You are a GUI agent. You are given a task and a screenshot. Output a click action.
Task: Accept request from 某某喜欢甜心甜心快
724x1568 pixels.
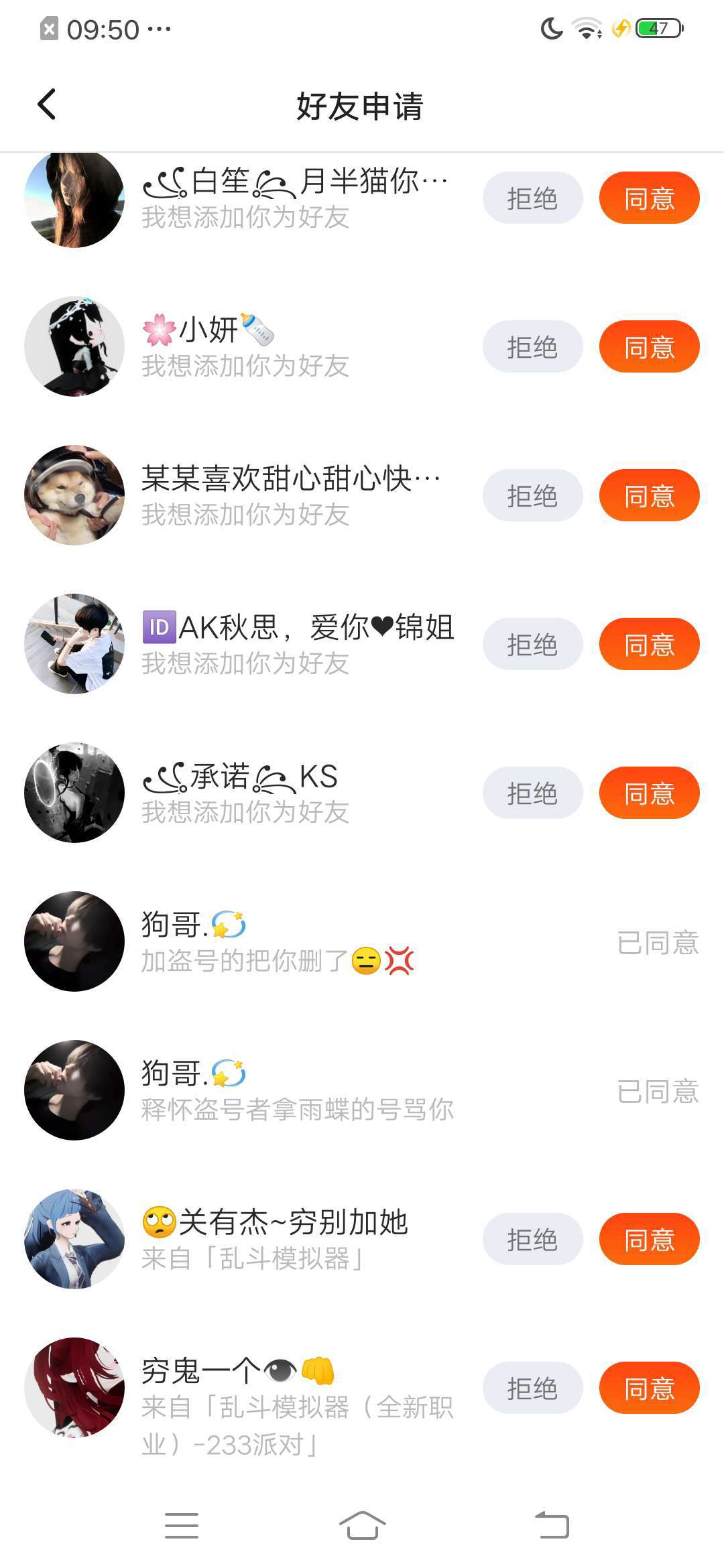point(649,496)
